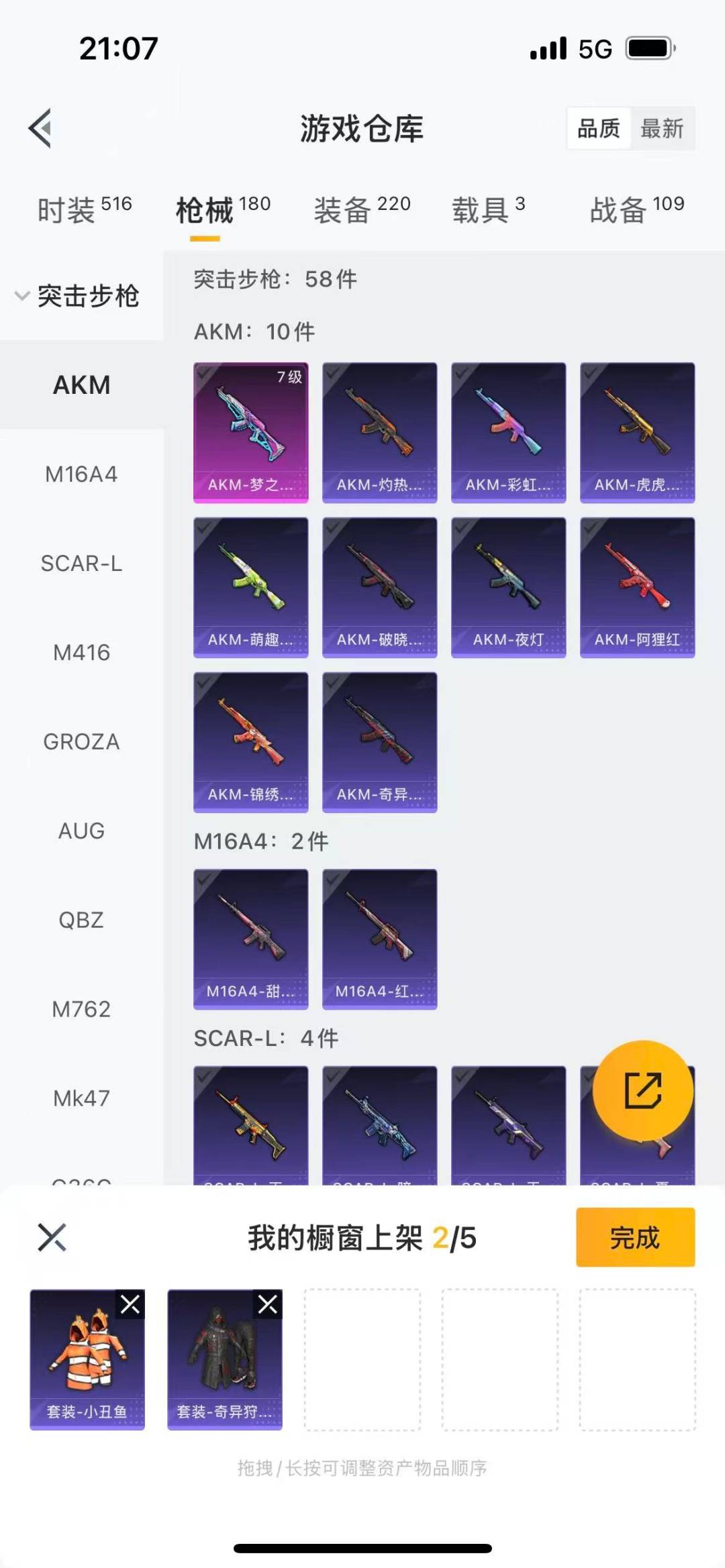Select the M16A4-甜 skin tile
Viewport: 725px width, 1568px height.
point(251,939)
